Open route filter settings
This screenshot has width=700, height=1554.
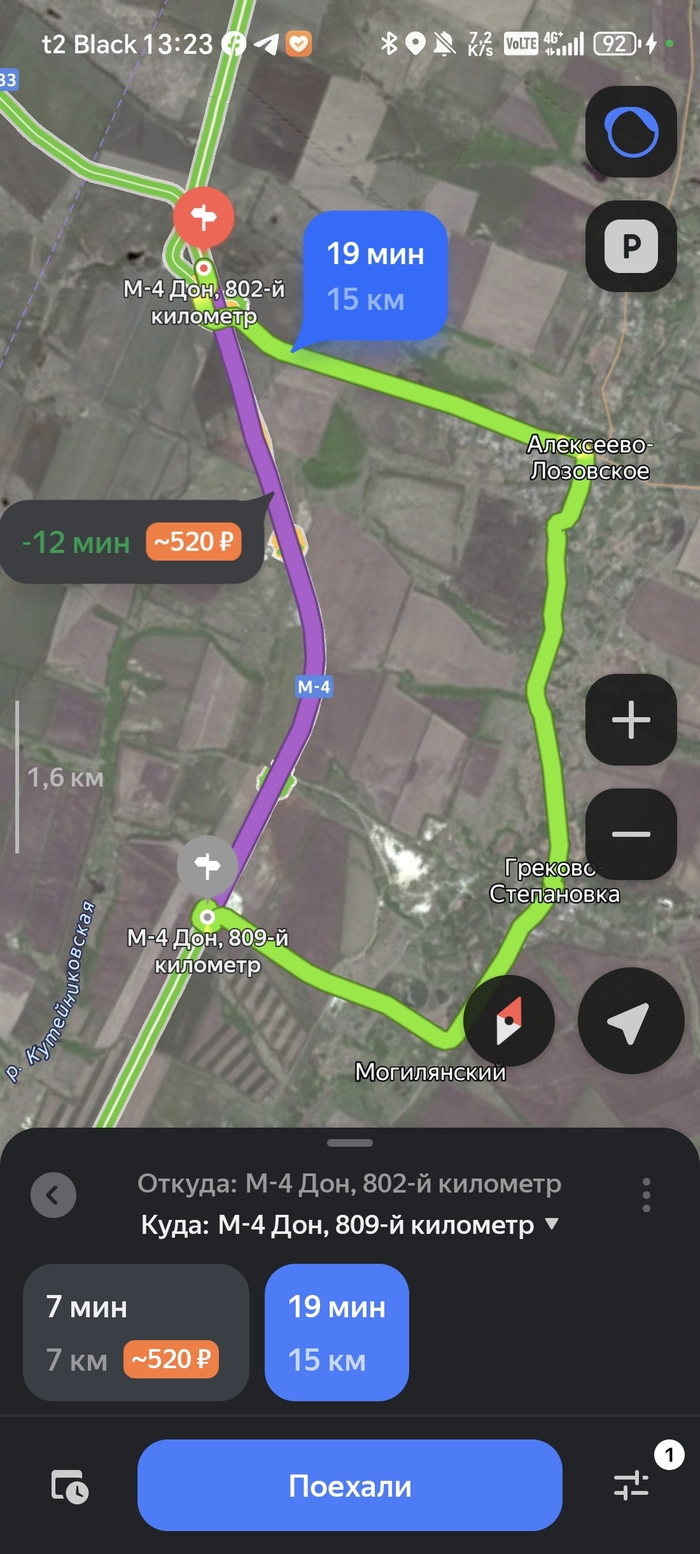click(x=632, y=1485)
